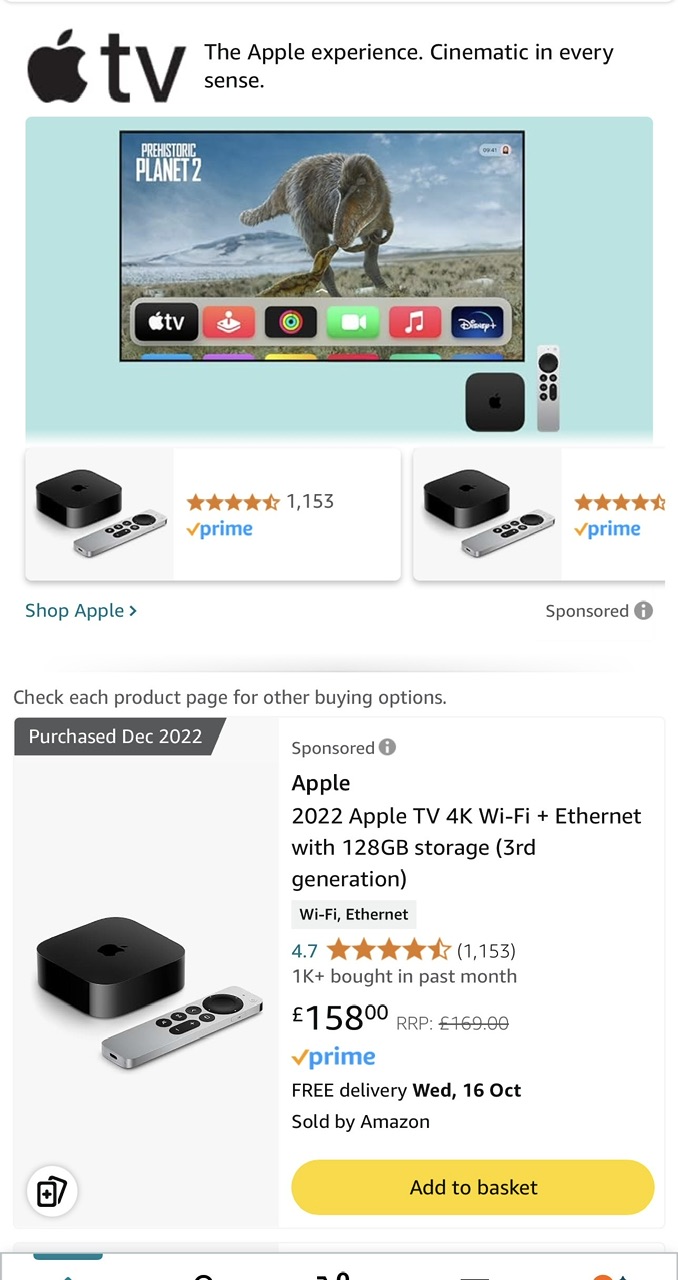
Task: Open the first Apple TV card in the carousel
Action: tap(212, 514)
